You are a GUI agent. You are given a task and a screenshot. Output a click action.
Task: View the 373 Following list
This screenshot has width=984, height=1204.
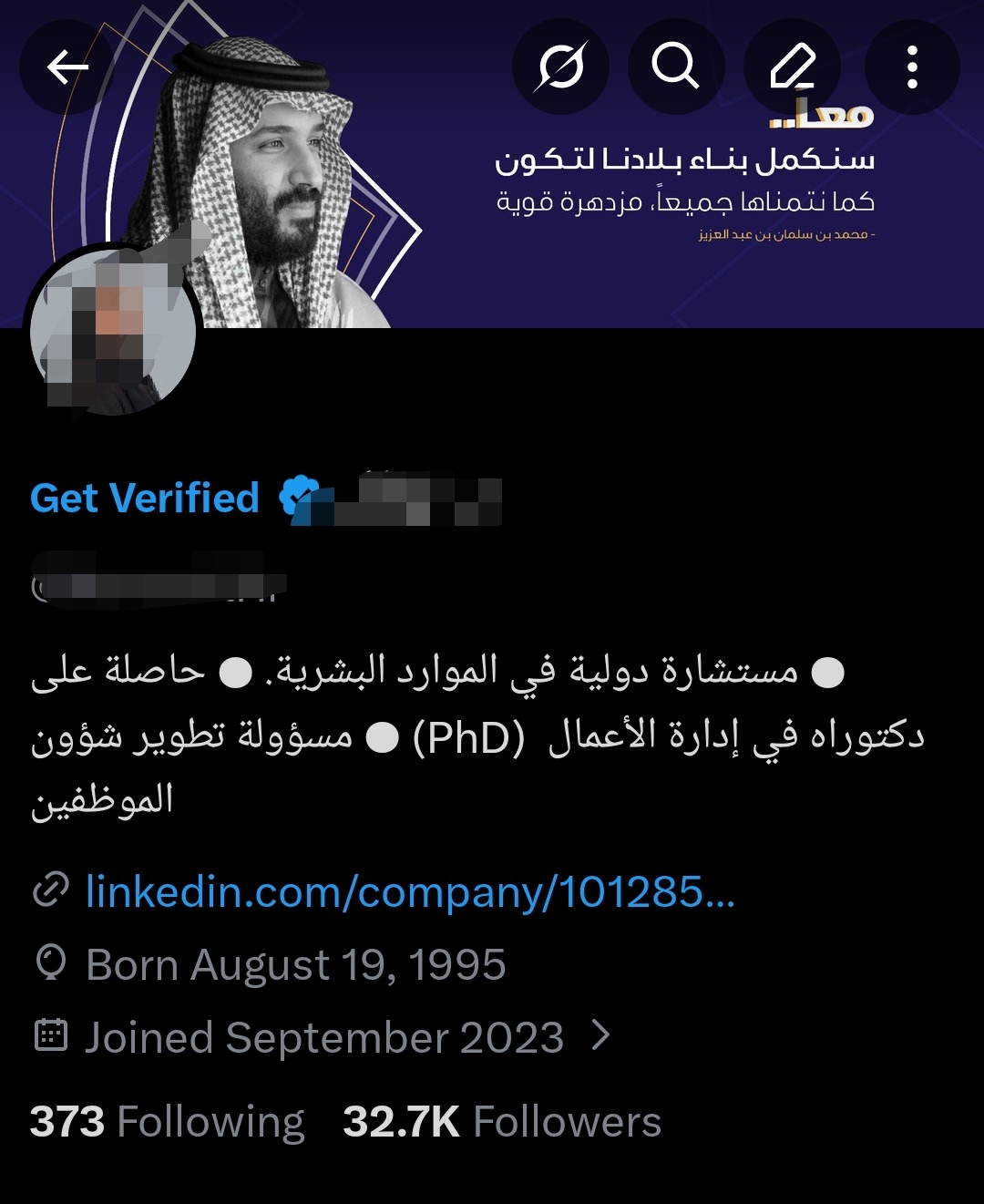point(167,1122)
